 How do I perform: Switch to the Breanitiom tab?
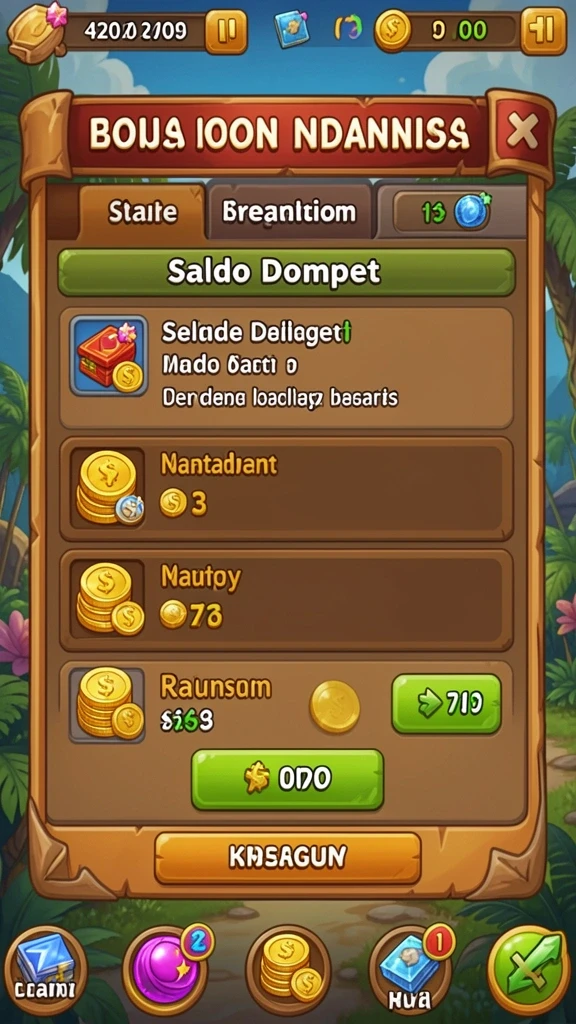289,212
